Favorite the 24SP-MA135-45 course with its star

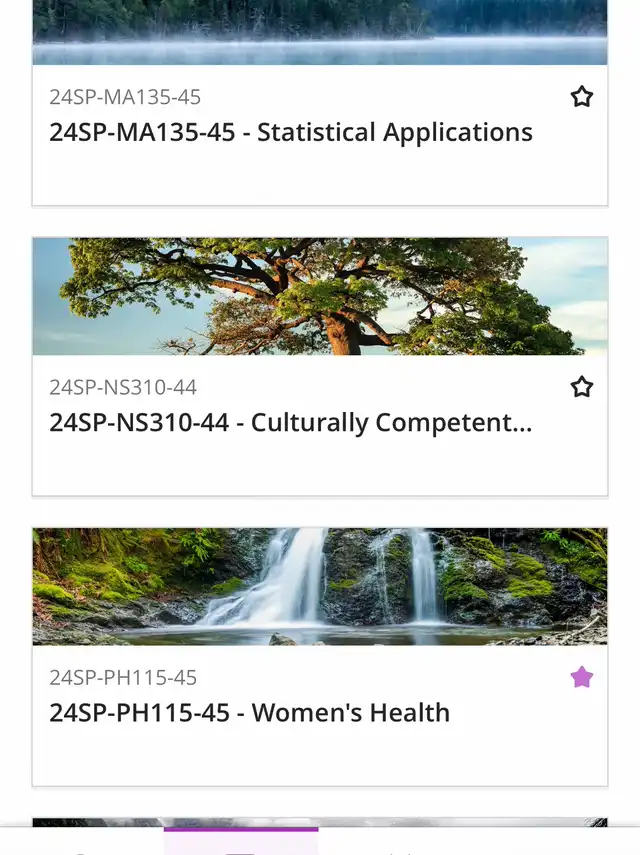pos(582,97)
